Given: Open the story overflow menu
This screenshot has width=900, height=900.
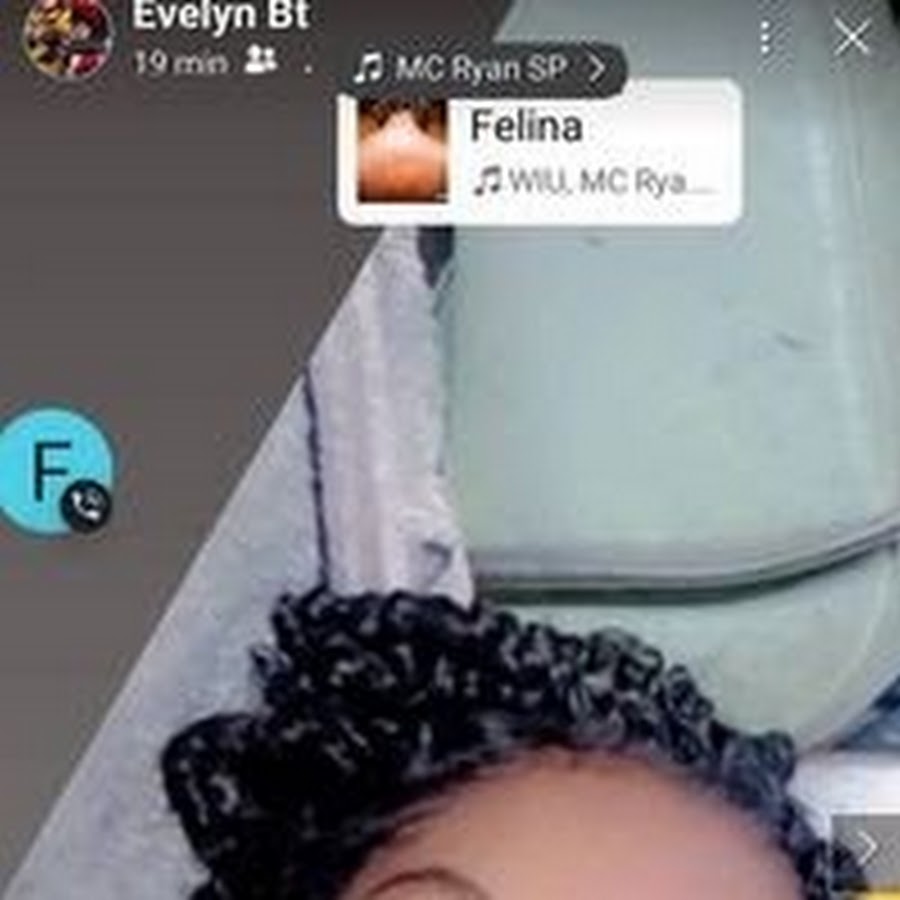Looking at the screenshot, I should point(765,39).
